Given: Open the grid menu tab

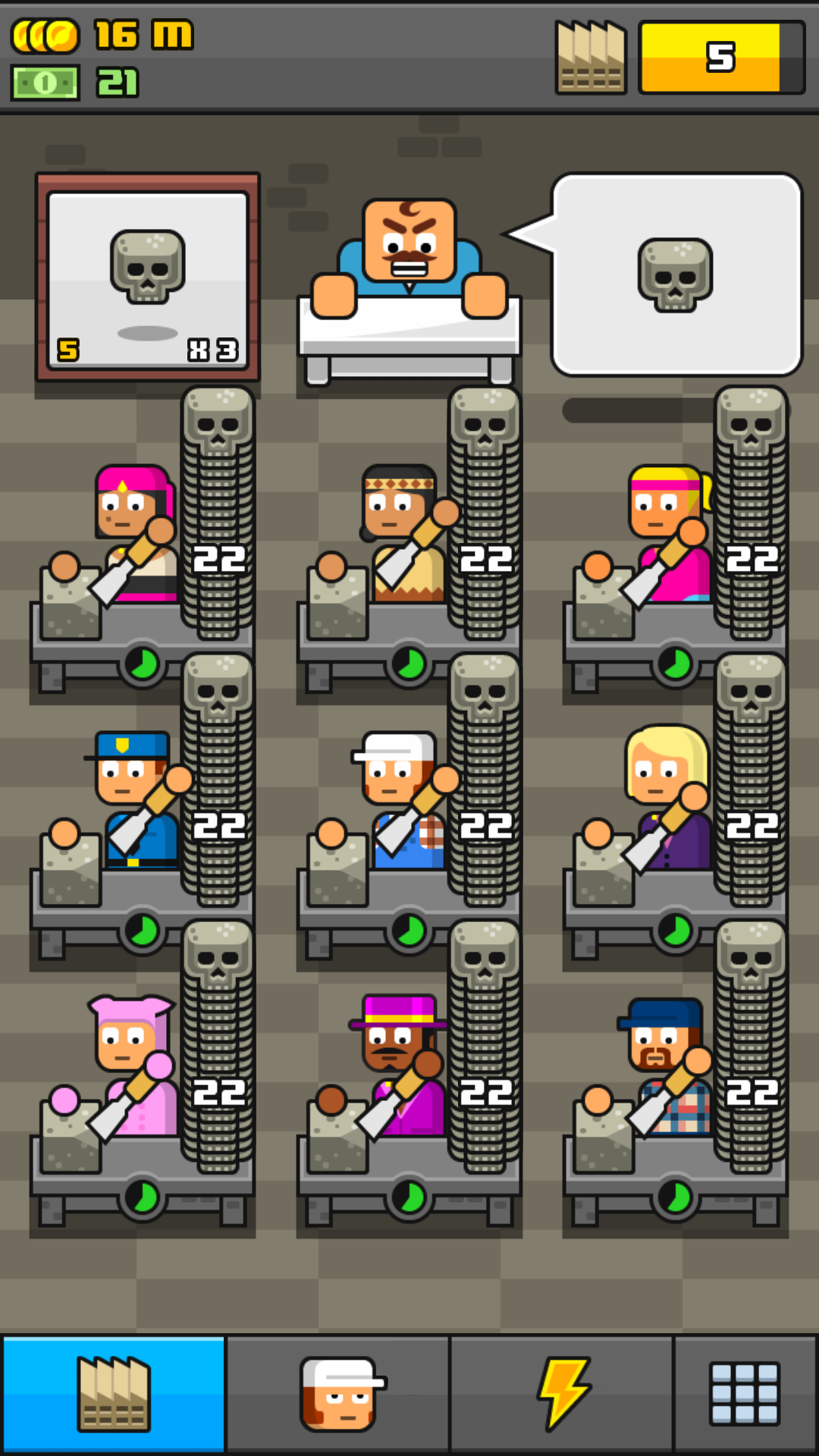Looking at the screenshot, I should click(x=745, y=1394).
